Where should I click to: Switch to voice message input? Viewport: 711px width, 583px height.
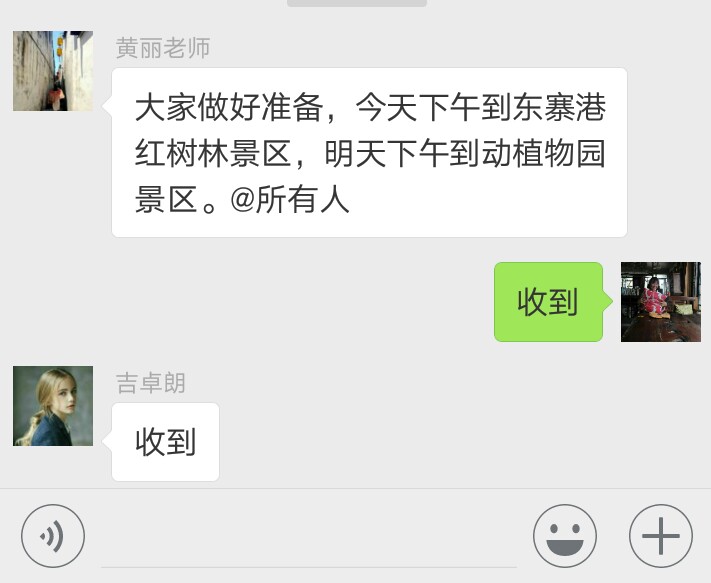(x=53, y=536)
